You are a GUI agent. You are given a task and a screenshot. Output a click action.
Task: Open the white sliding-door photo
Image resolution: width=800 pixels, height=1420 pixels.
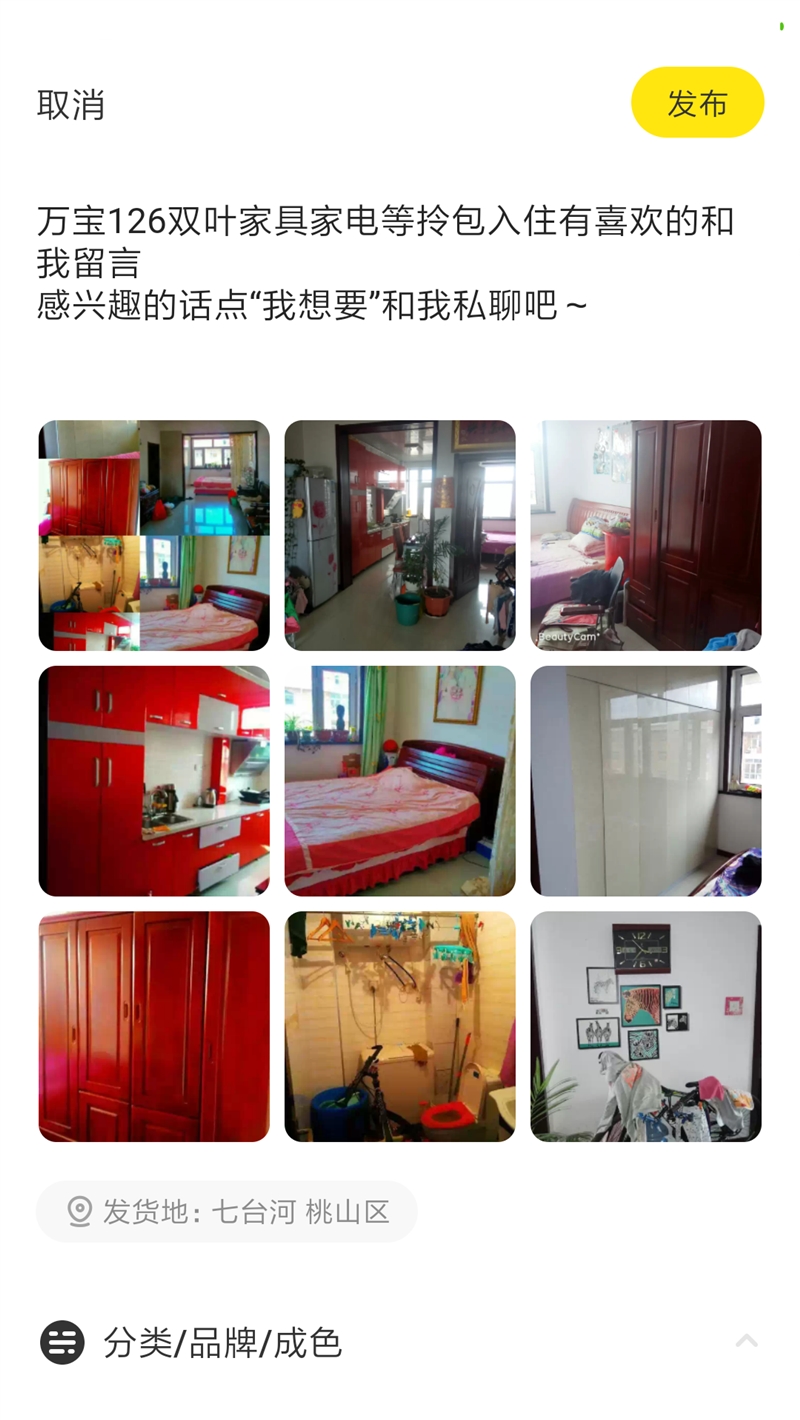[646, 781]
